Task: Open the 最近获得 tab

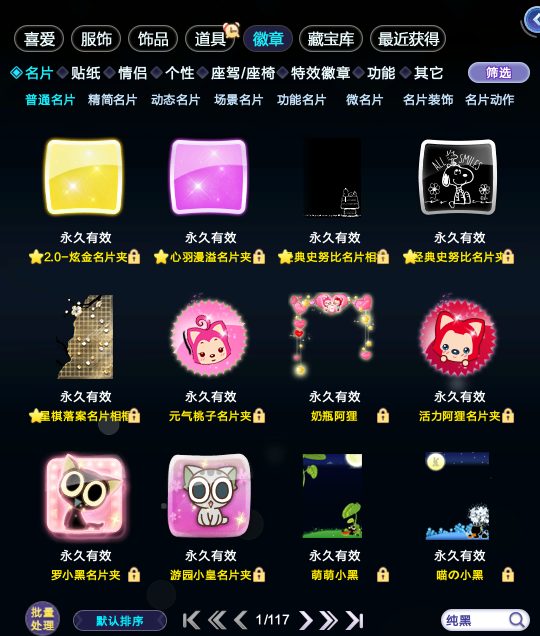Action: point(408,39)
